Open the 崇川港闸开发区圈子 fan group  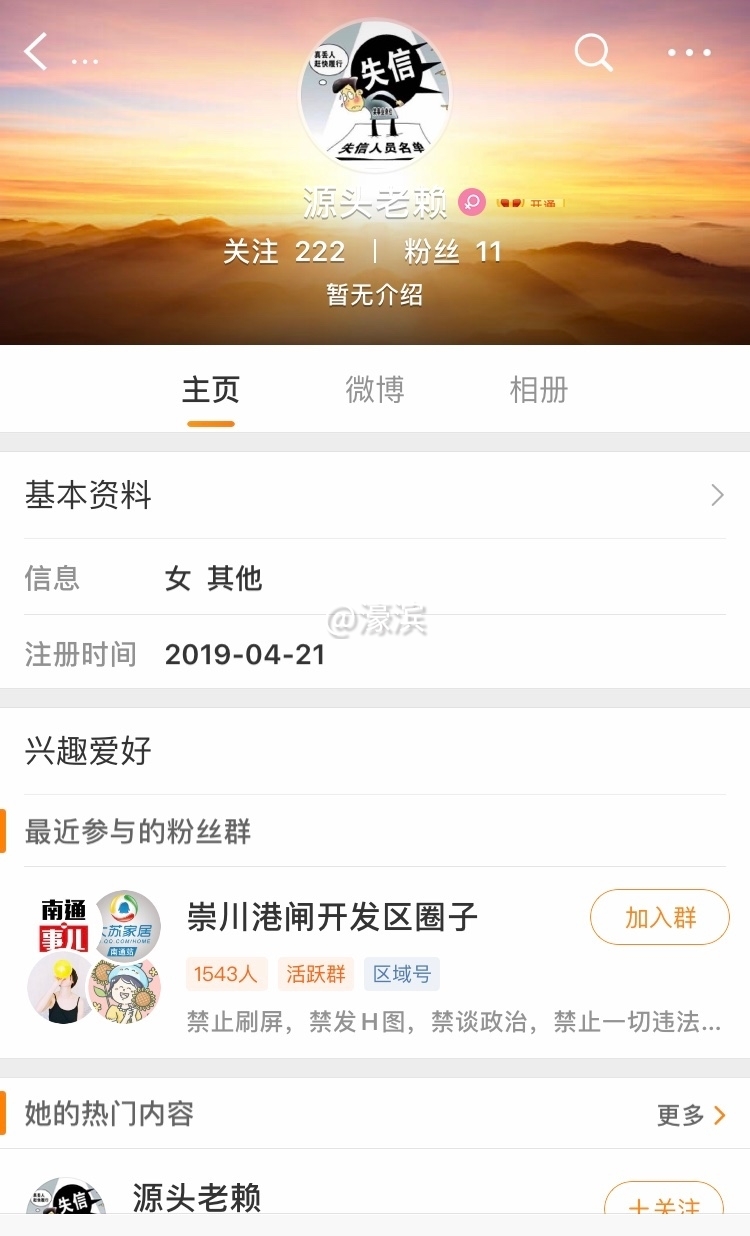[332, 917]
